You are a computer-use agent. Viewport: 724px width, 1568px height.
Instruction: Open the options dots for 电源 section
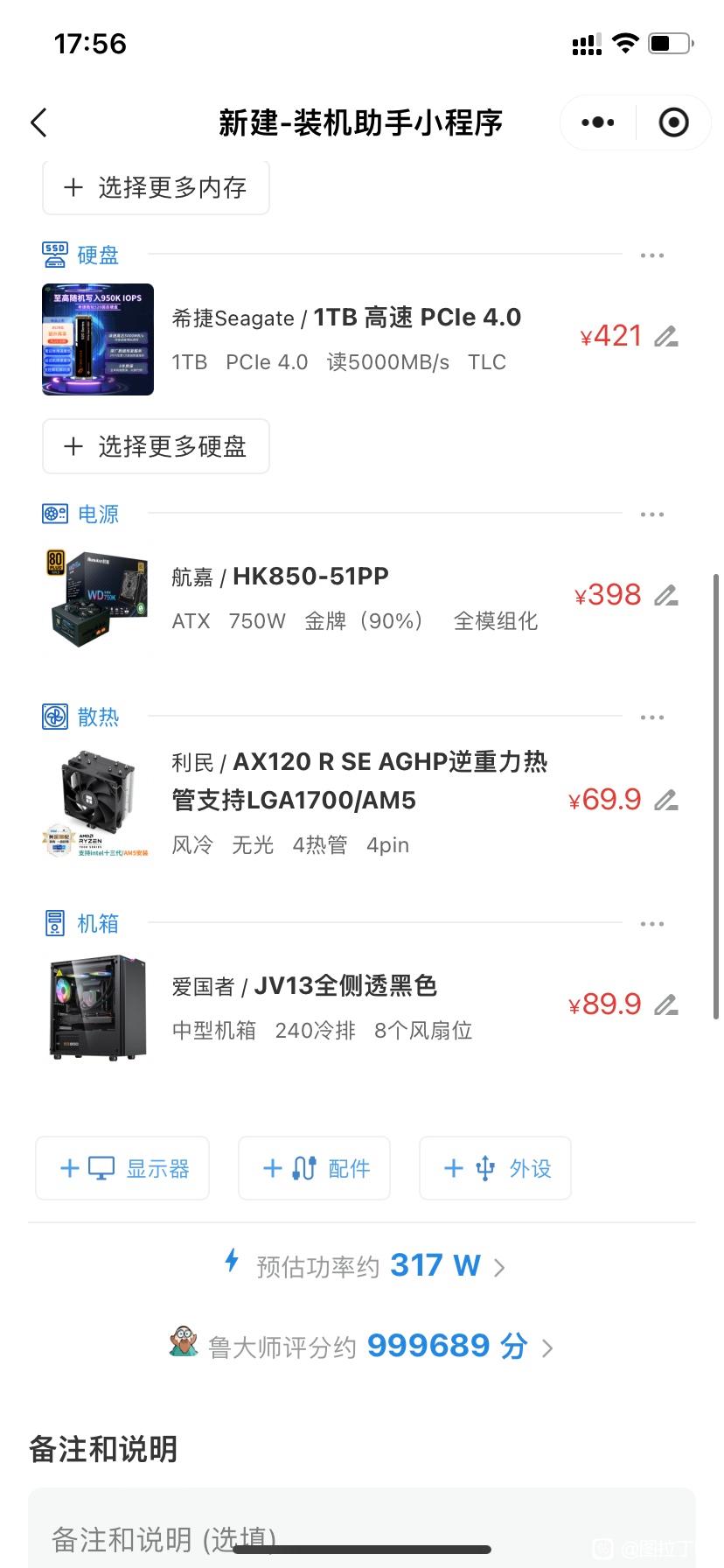(x=652, y=514)
